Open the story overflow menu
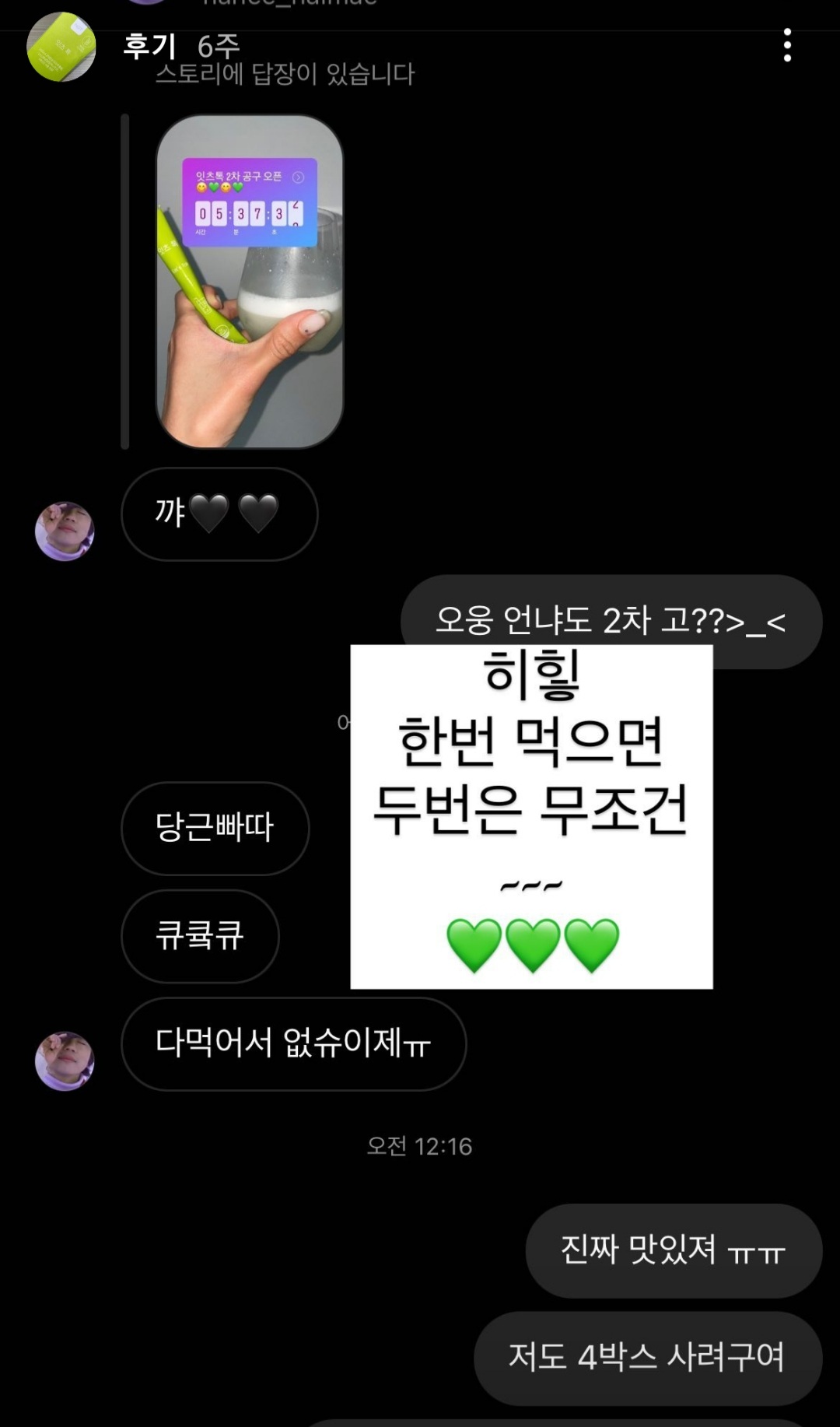The width and height of the screenshot is (840, 1427). [787, 45]
